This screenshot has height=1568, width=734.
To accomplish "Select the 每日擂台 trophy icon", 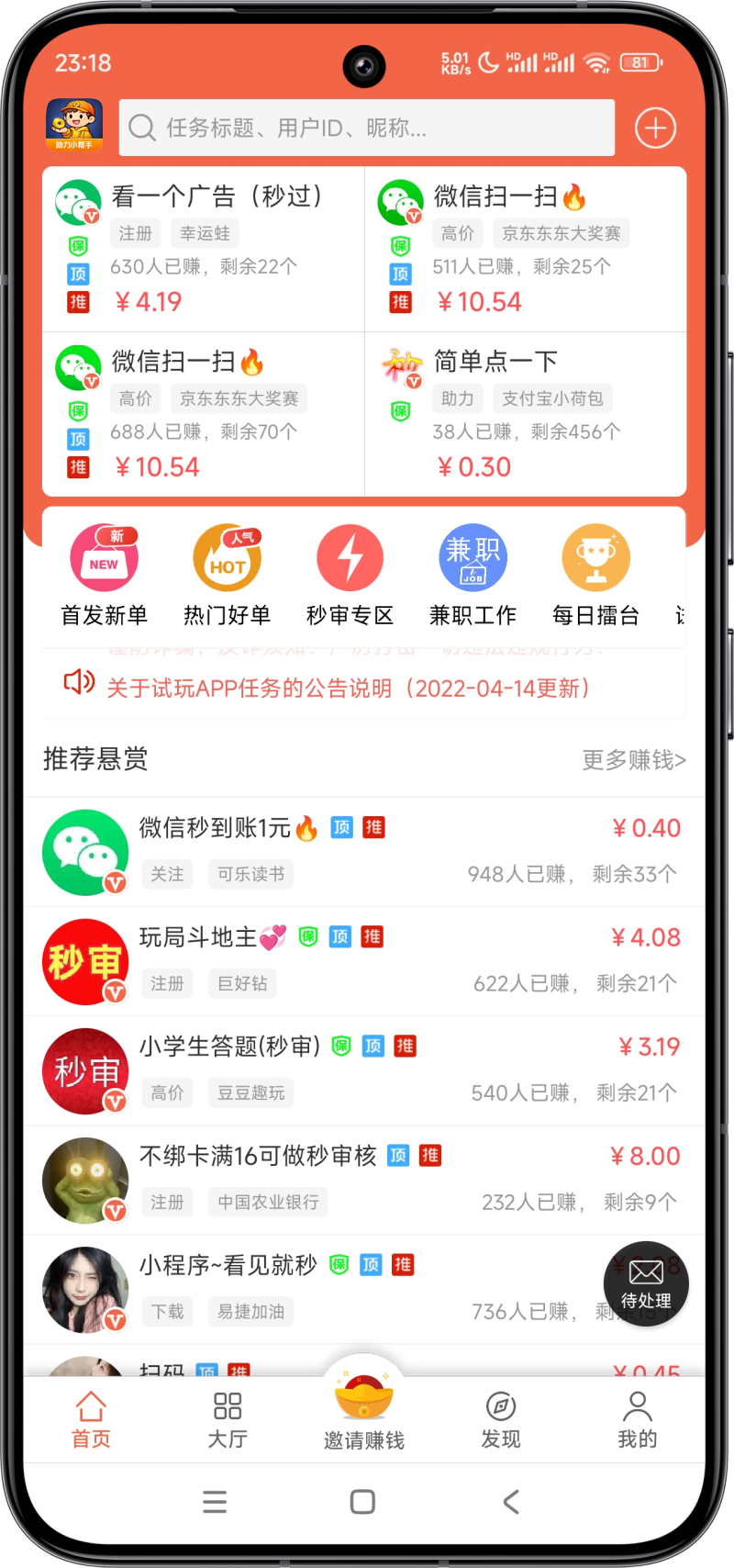I will [x=595, y=557].
